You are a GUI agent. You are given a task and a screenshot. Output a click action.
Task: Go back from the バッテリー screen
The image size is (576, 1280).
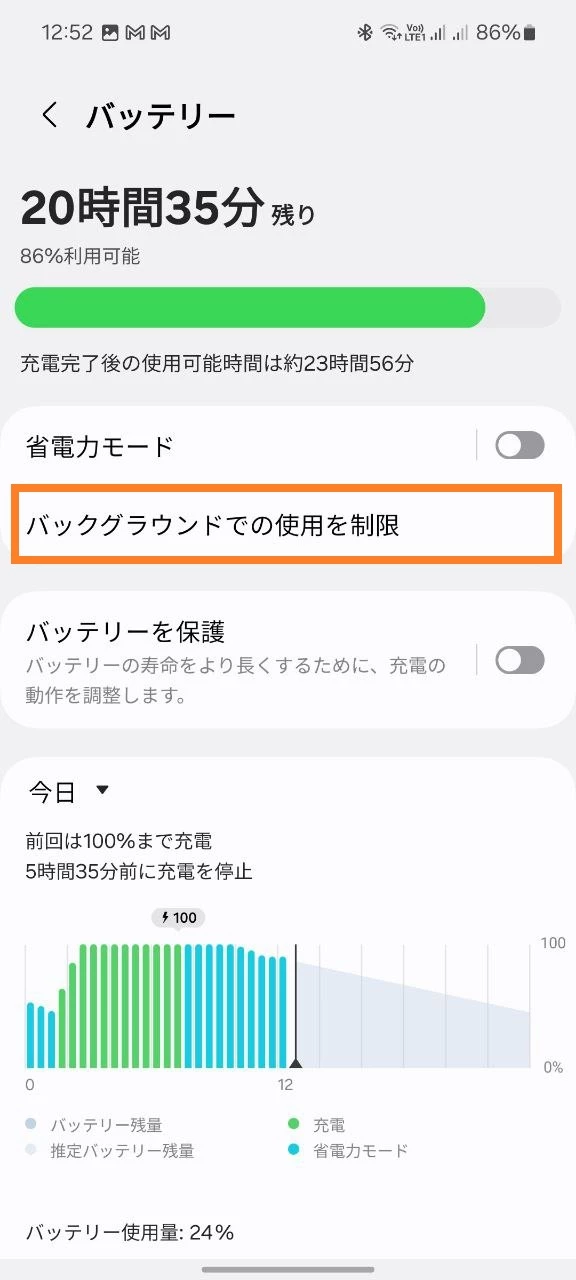tap(49, 115)
